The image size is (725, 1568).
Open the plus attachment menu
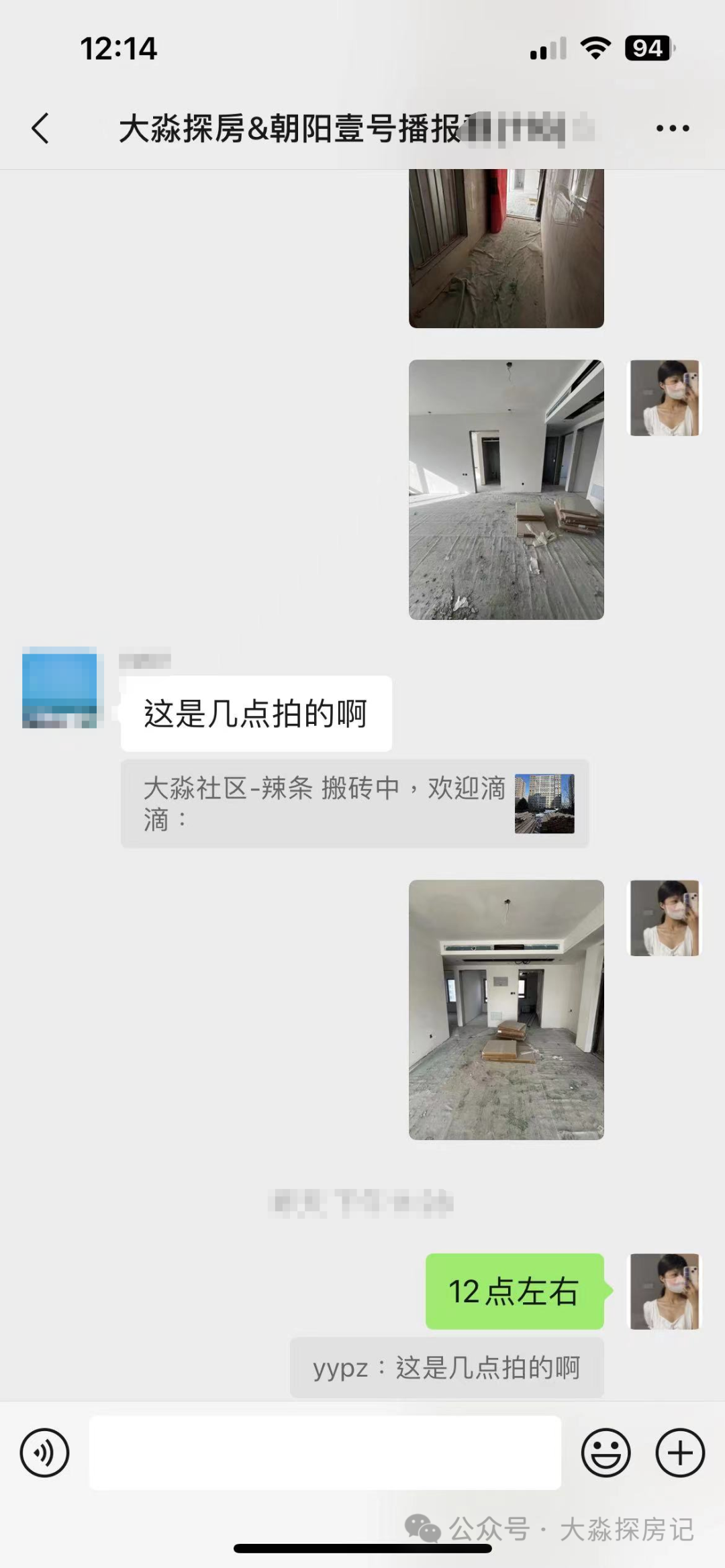point(680,1453)
